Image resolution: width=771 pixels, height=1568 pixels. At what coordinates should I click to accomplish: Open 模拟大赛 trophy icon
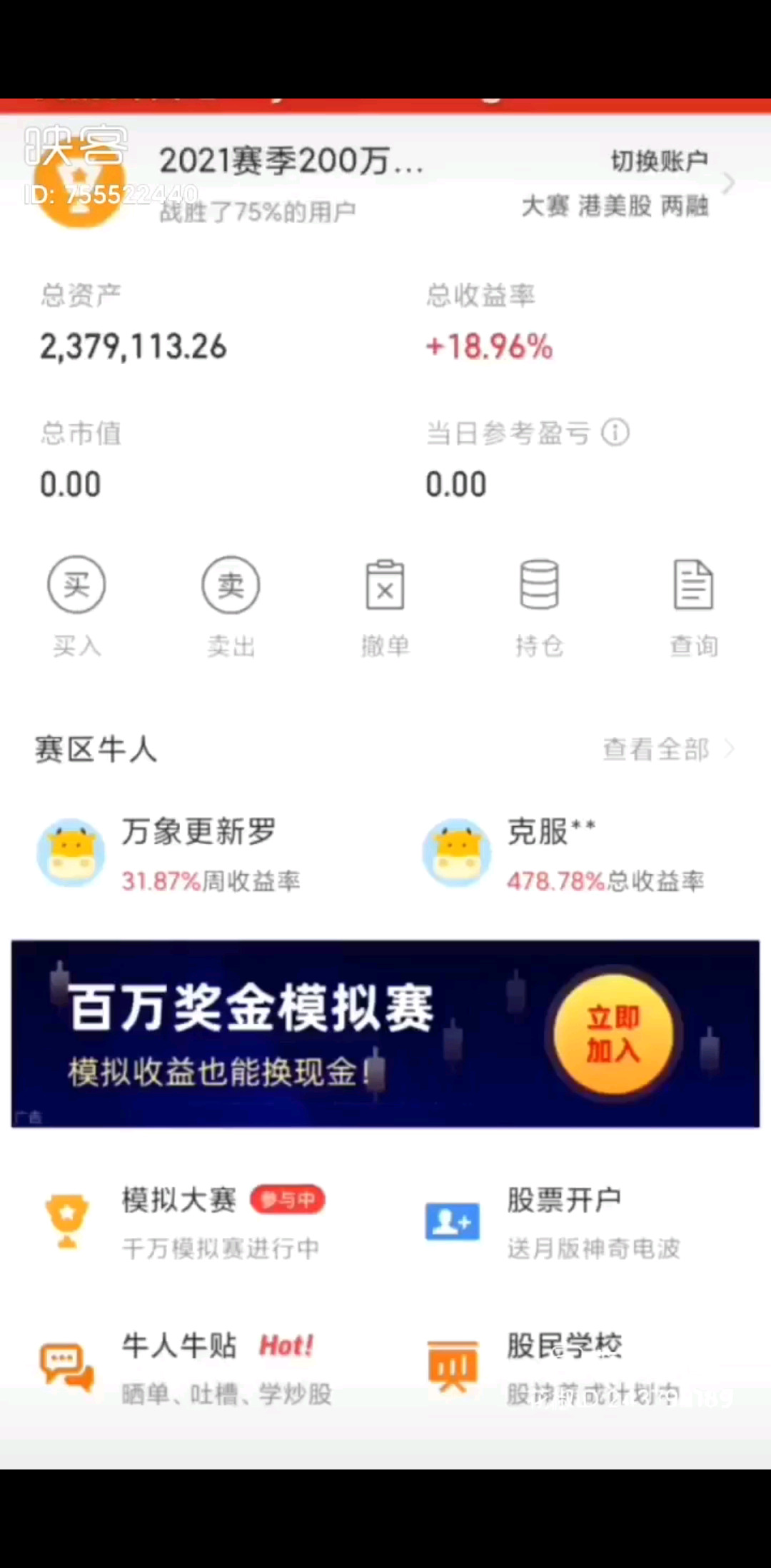pyautogui.click(x=67, y=1221)
